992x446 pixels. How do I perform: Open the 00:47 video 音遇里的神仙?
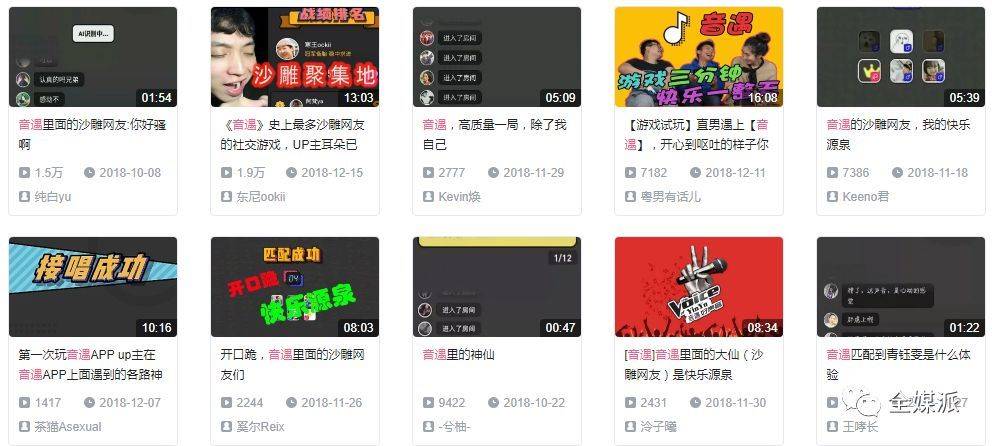point(497,287)
